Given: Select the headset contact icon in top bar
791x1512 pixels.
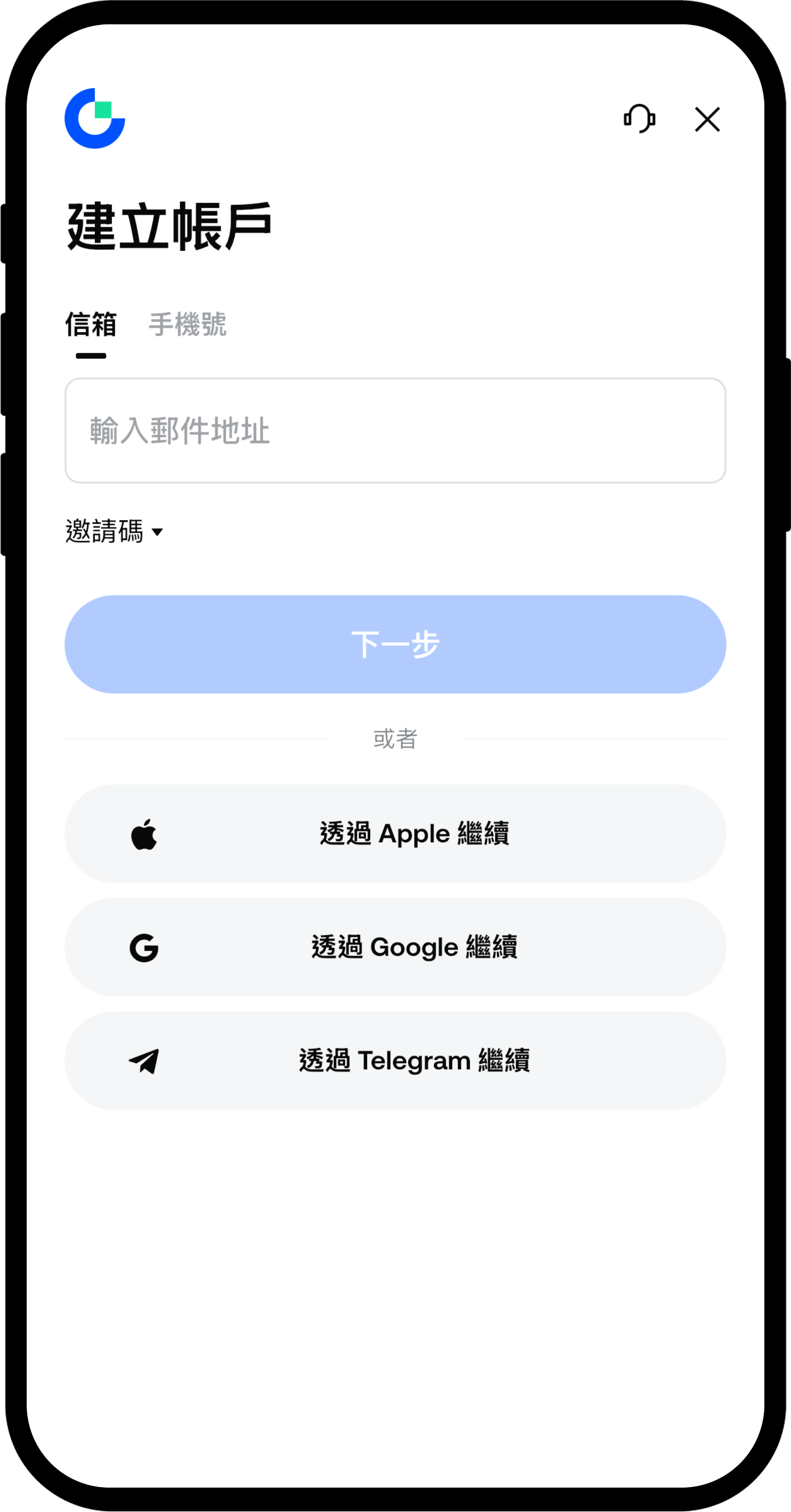Looking at the screenshot, I should coord(639,119).
